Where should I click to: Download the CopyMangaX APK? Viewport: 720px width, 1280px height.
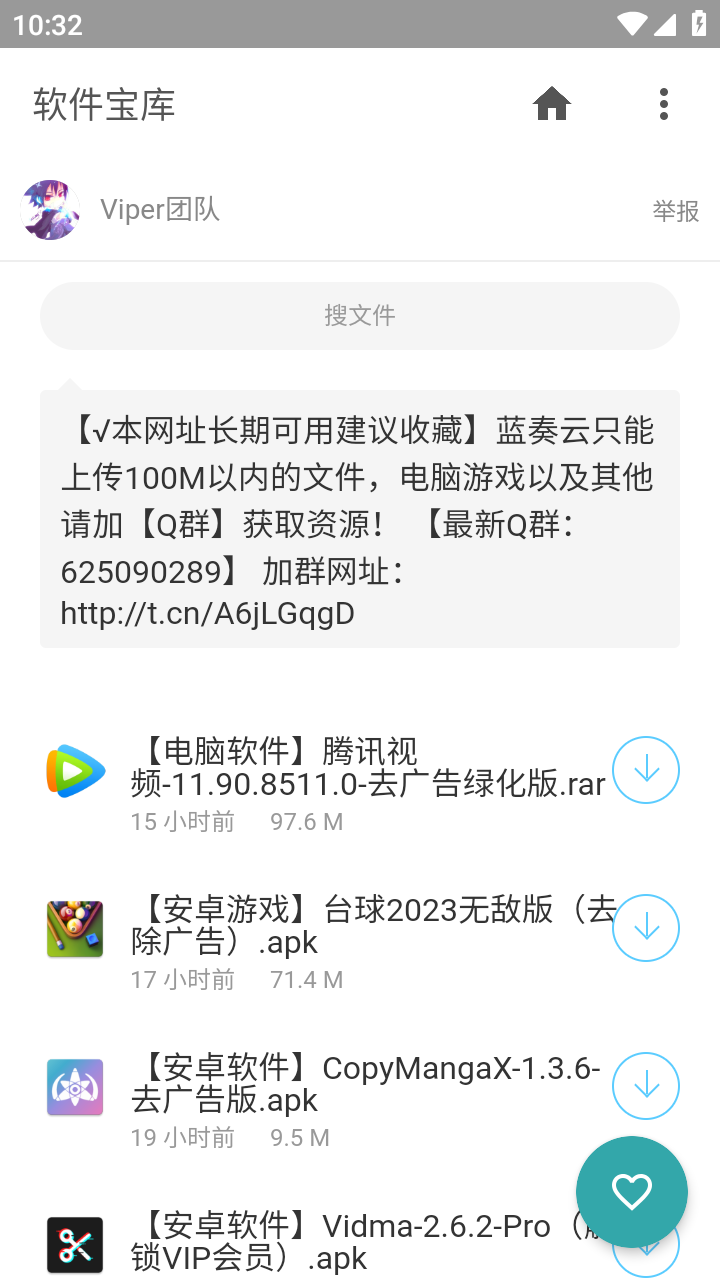pyautogui.click(x=646, y=1086)
